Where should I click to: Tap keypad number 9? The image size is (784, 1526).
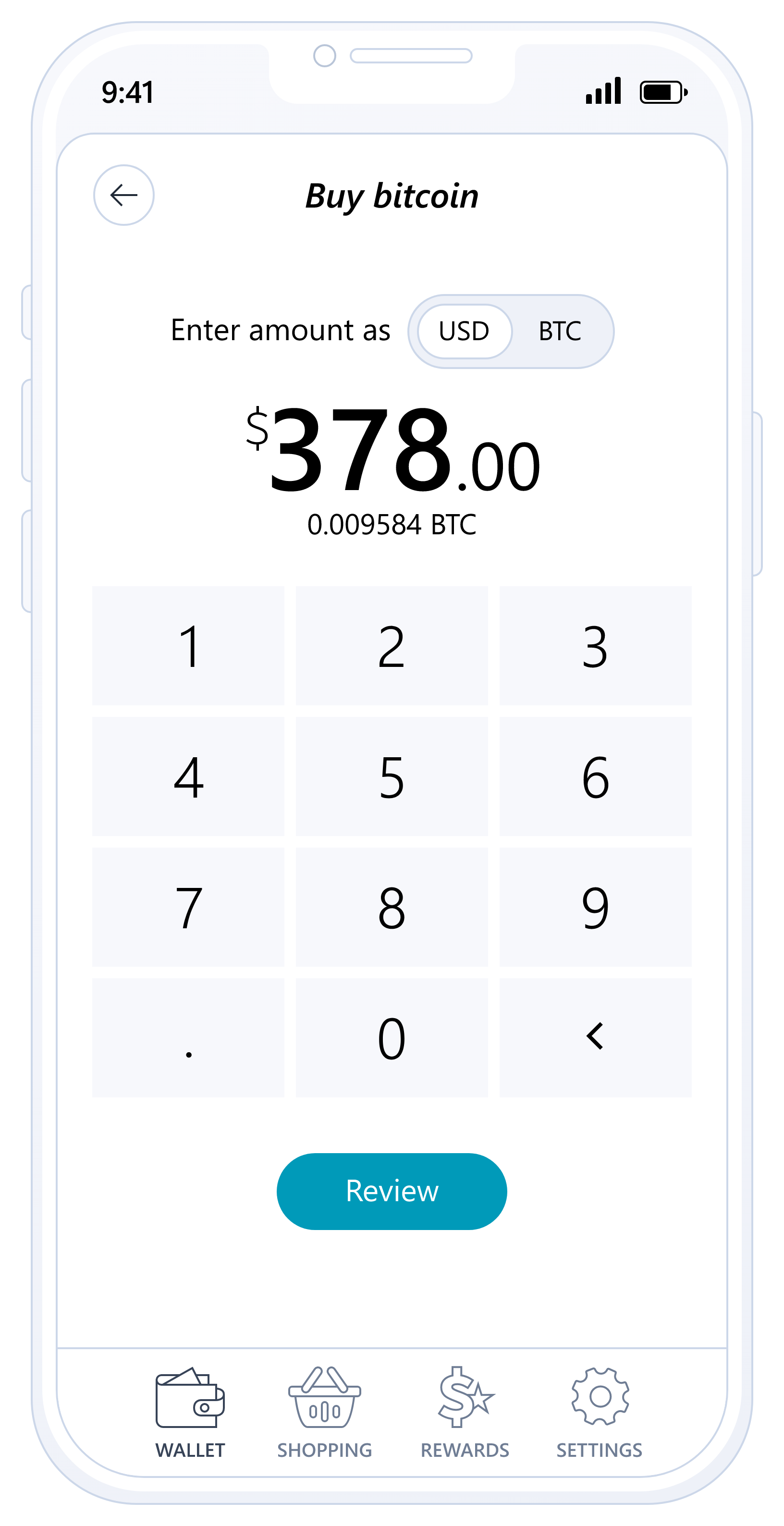tap(595, 907)
